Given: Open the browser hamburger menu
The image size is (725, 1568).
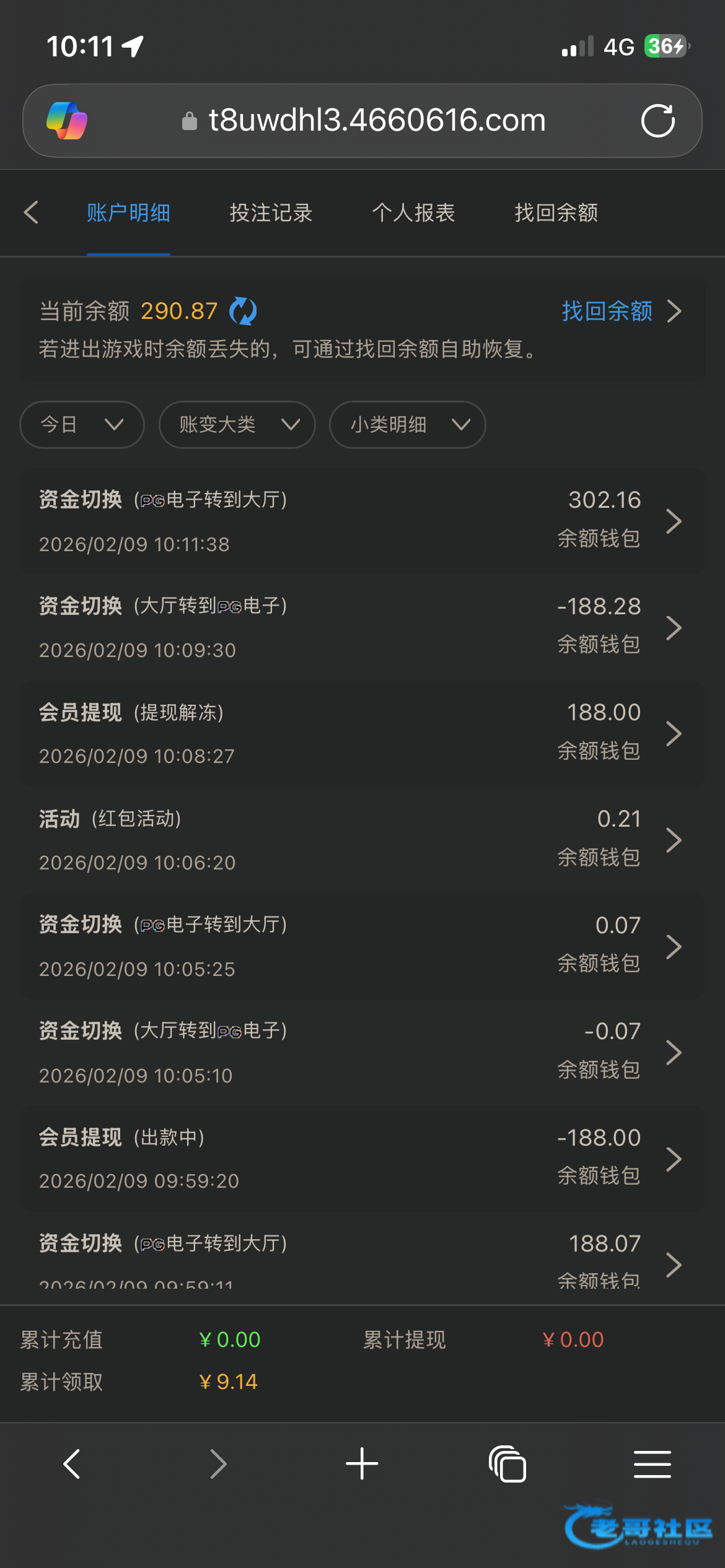Looking at the screenshot, I should pos(652,1464).
